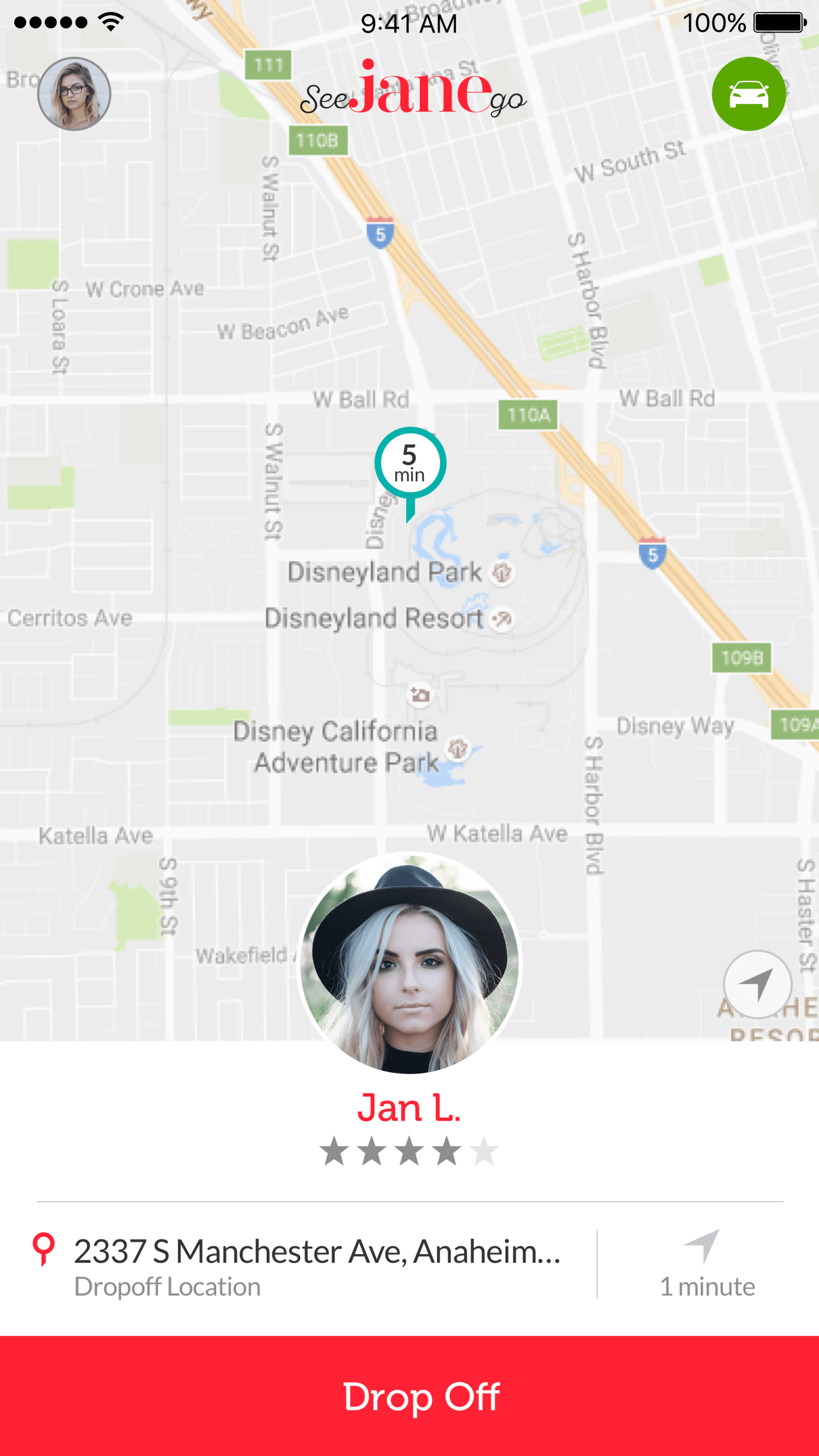Image resolution: width=819 pixels, height=1456 pixels.
Task: Confirm the Drop Off button
Action: [x=409, y=1396]
